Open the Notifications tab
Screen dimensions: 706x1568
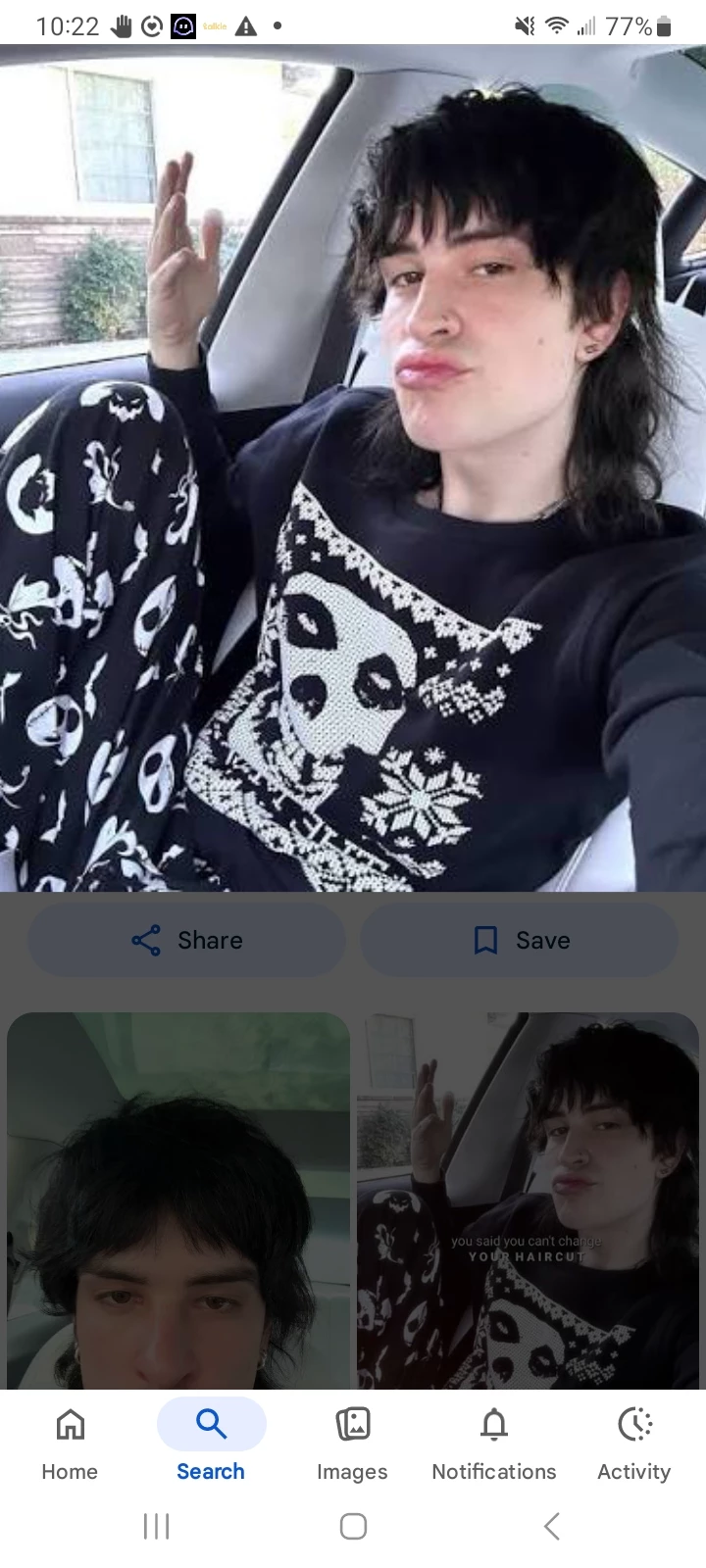[493, 1443]
